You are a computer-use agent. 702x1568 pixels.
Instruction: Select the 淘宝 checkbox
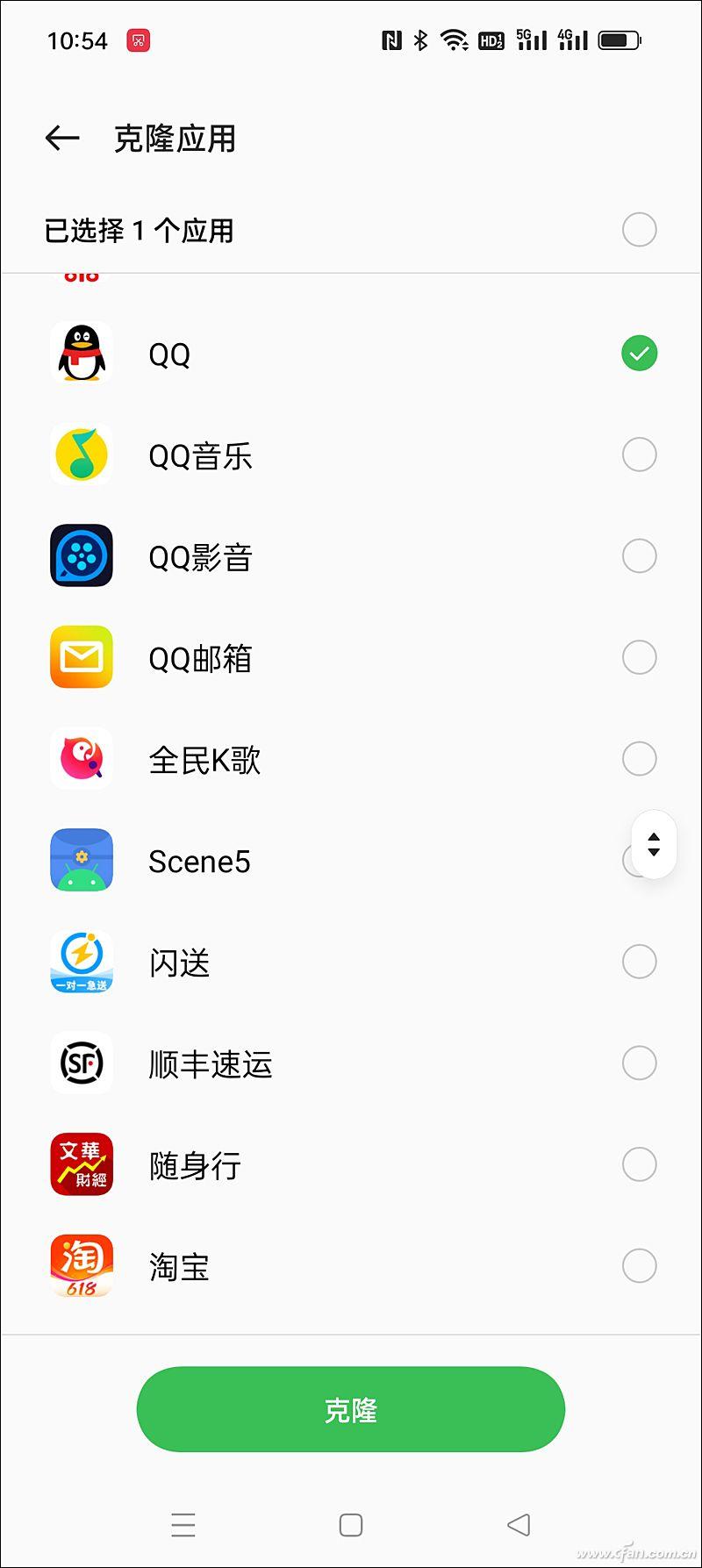(x=640, y=1266)
